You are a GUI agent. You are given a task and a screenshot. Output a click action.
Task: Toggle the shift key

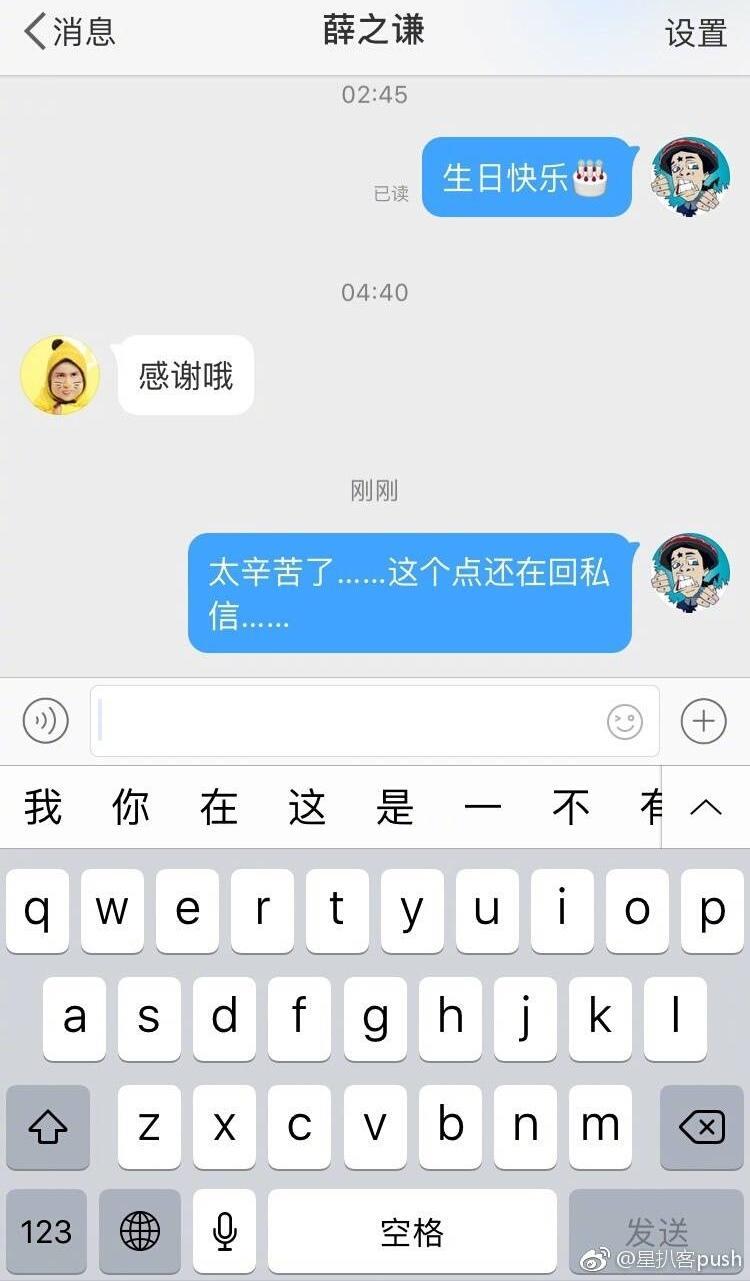pos(47,1127)
